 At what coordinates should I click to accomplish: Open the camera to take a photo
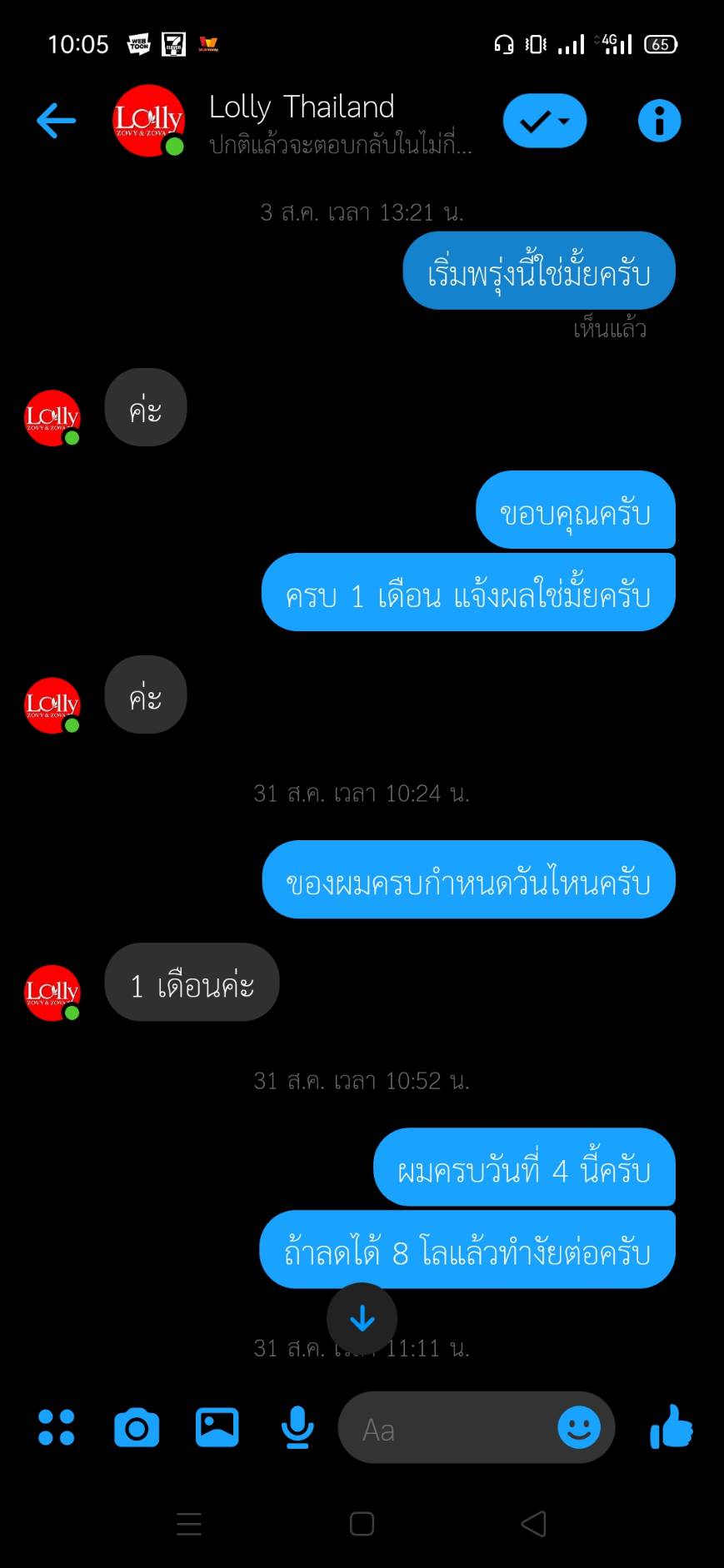pos(137,1428)
